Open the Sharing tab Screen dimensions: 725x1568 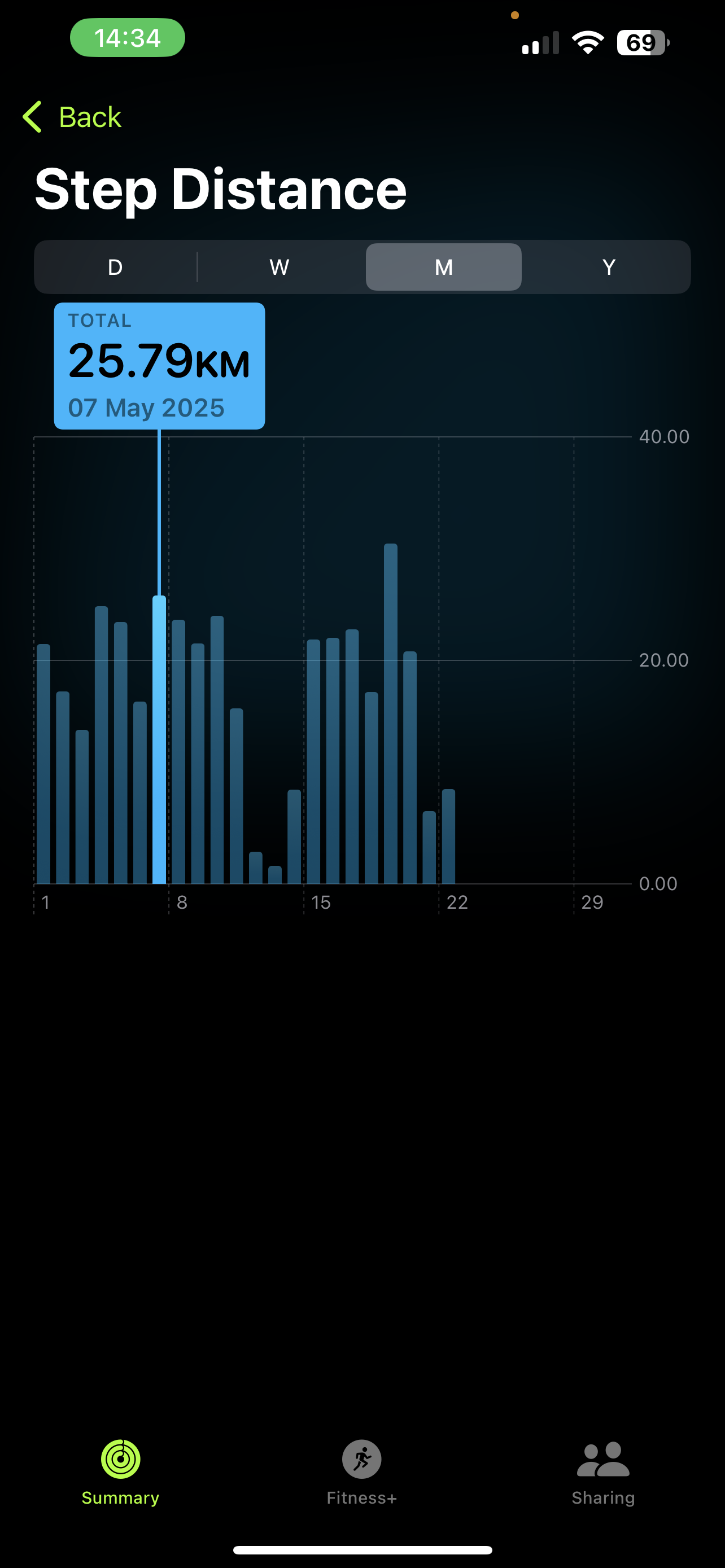click(x=603, y=1473)
